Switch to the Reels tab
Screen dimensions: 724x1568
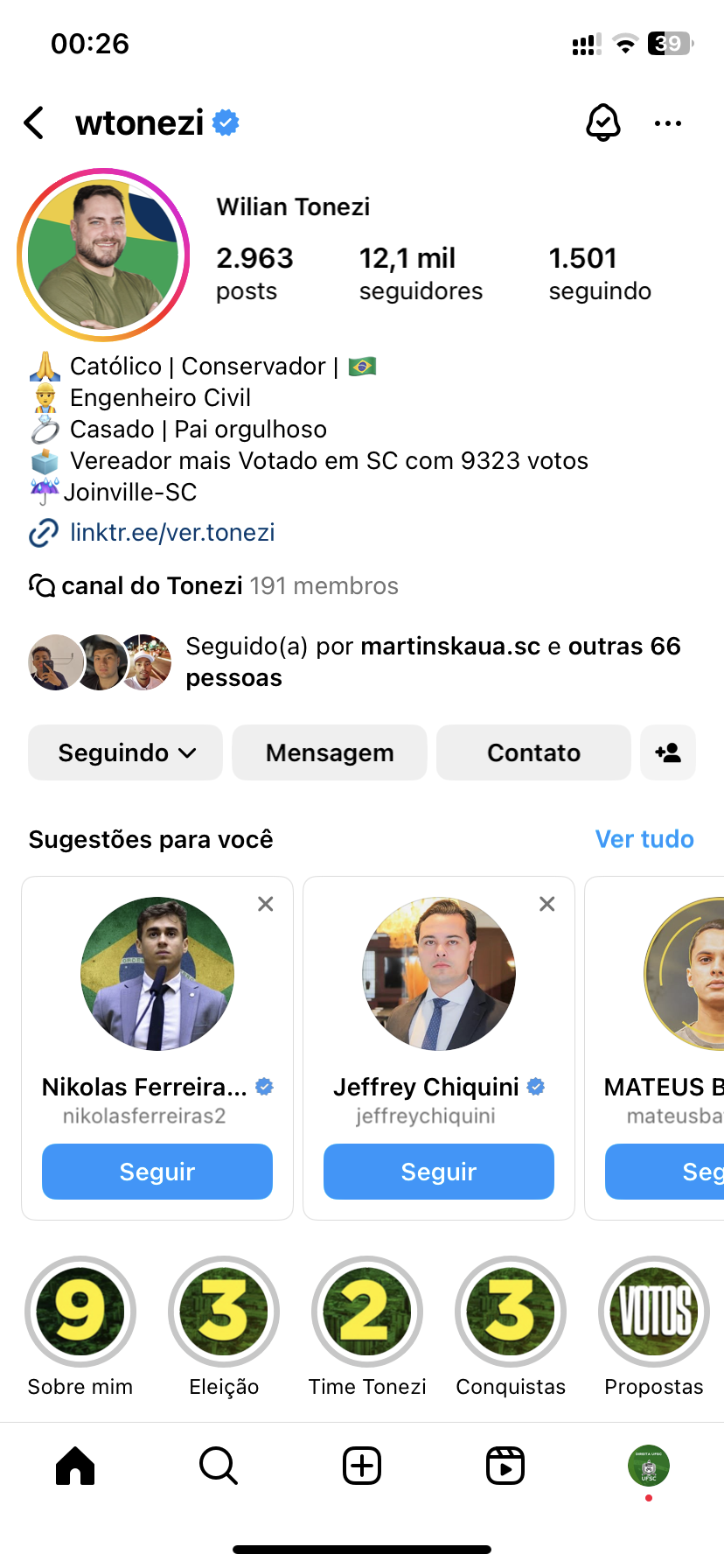(505, 1466)
